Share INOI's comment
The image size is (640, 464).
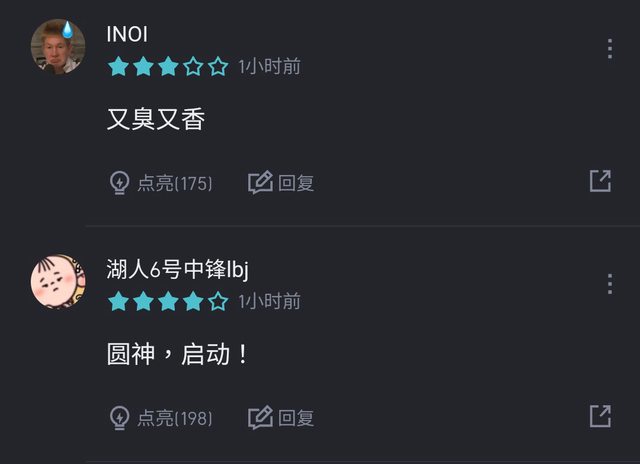point(600,181)
